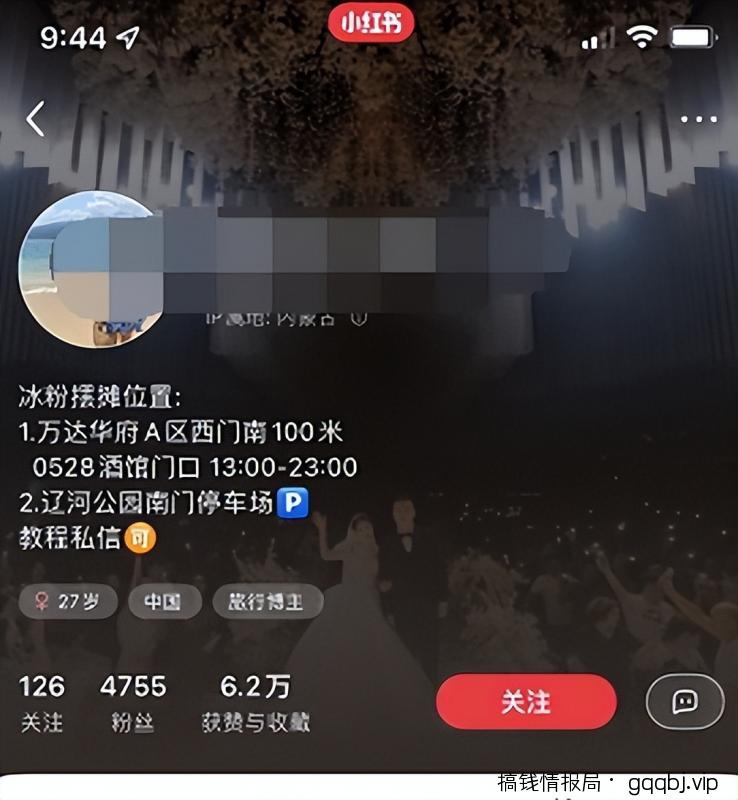Open the 旅行博主 tag
The height and width of the screenshot is (800, 738).
pyautogui.click(x=266, y=602)
